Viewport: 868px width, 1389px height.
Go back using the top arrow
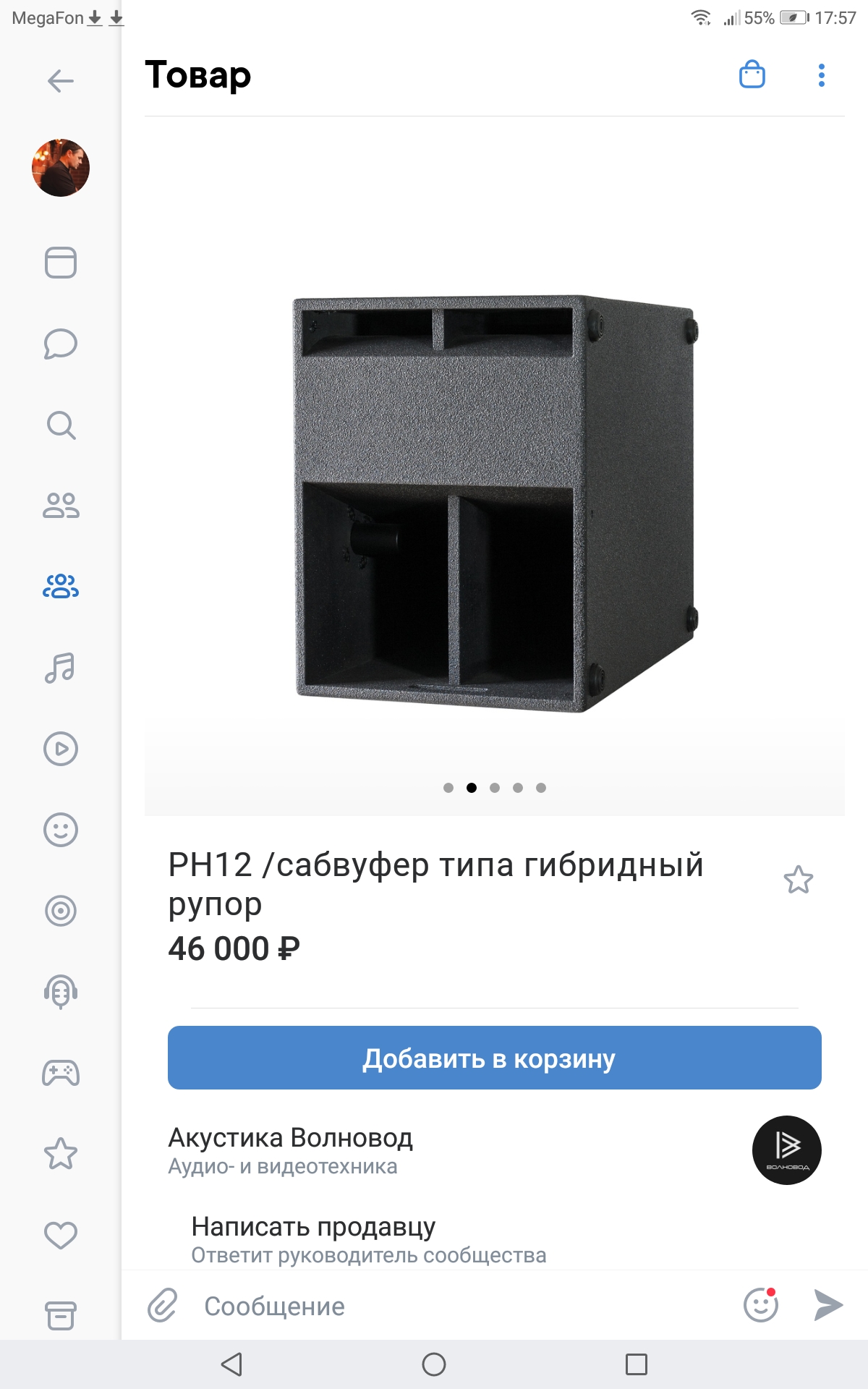(61, 80)
